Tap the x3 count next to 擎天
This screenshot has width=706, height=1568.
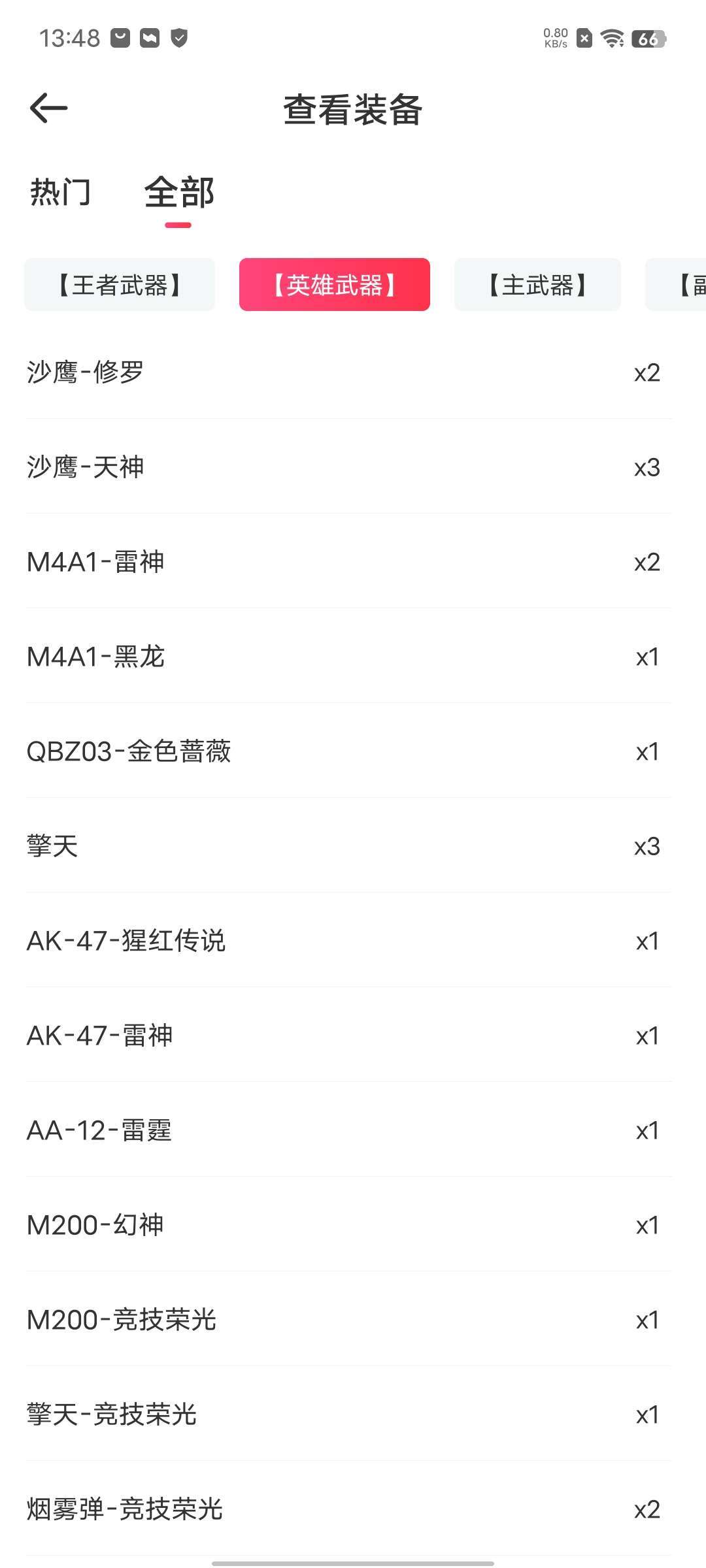(647, 847)
